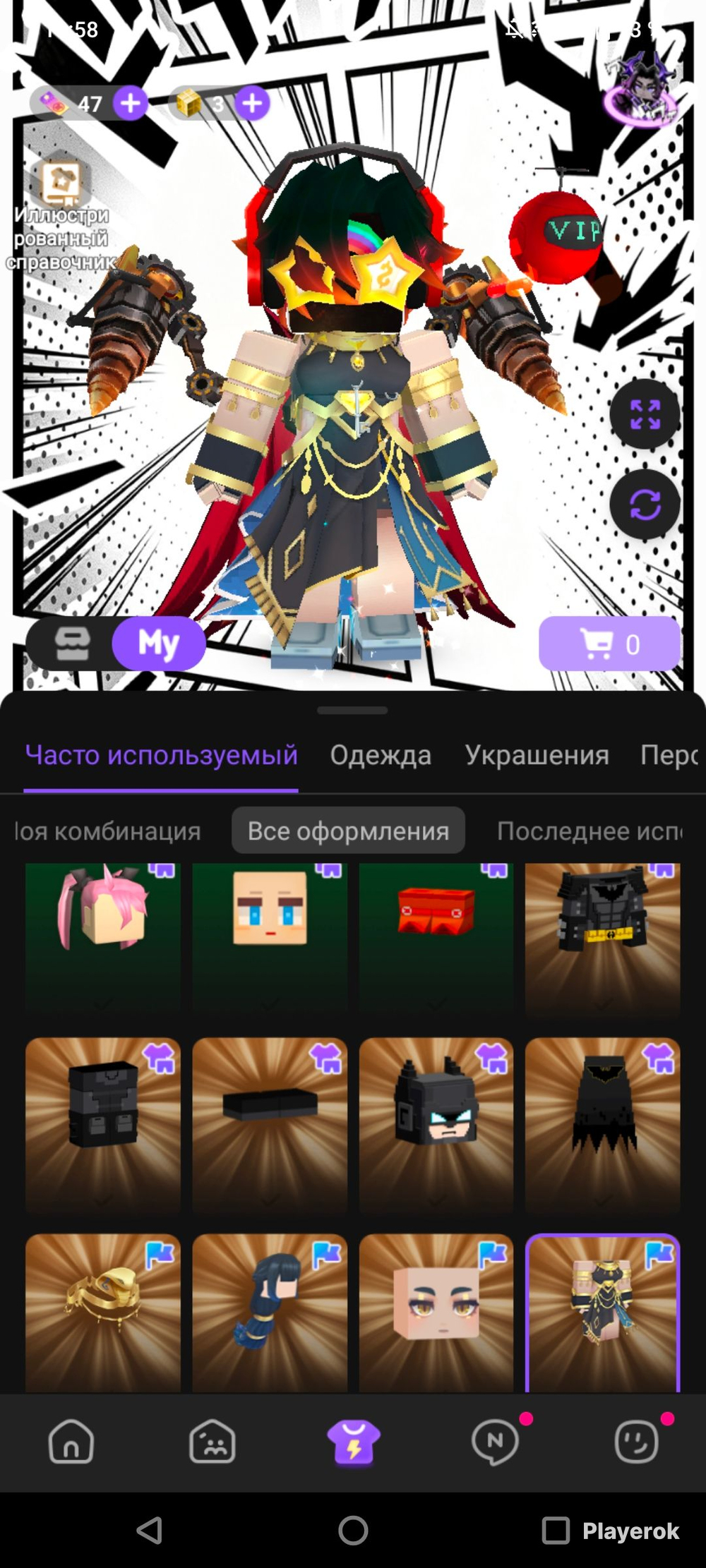The image size is (706, 1568).
Task: Open the shopping cart button
Action: click(609, 643)
